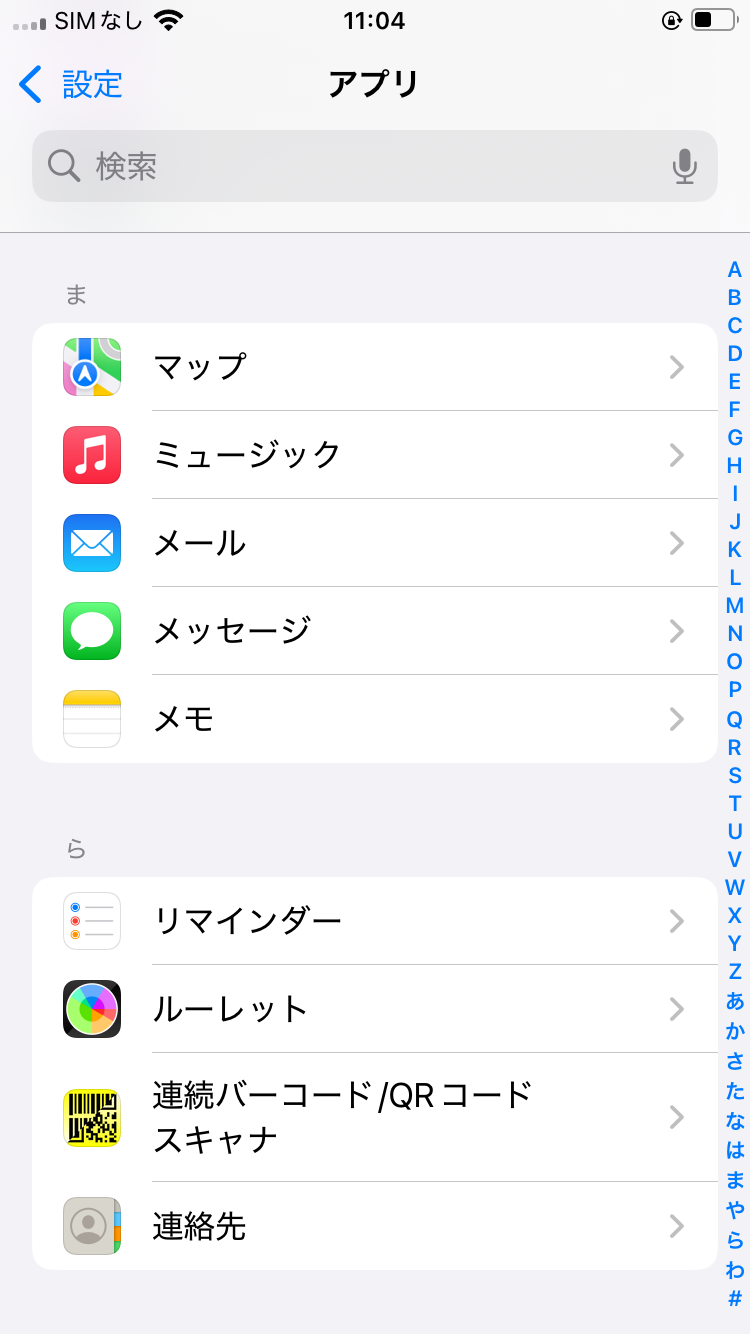Image resolution: width=750 pixels, height=1334 pixels.
Task: Open マップ settings
Action: pyautogui.click(x=374, y=367)
